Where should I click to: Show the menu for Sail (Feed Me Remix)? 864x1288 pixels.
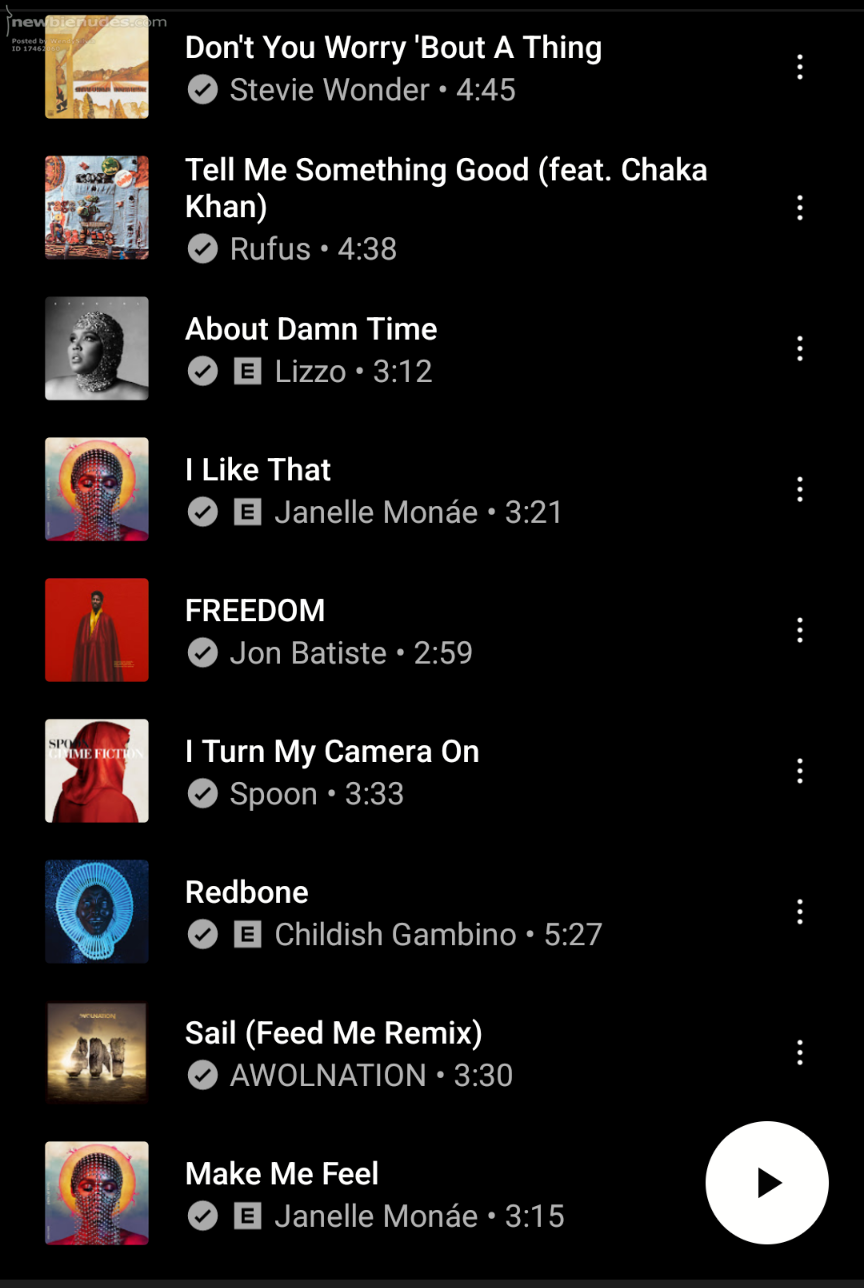tap(799, 1053)
